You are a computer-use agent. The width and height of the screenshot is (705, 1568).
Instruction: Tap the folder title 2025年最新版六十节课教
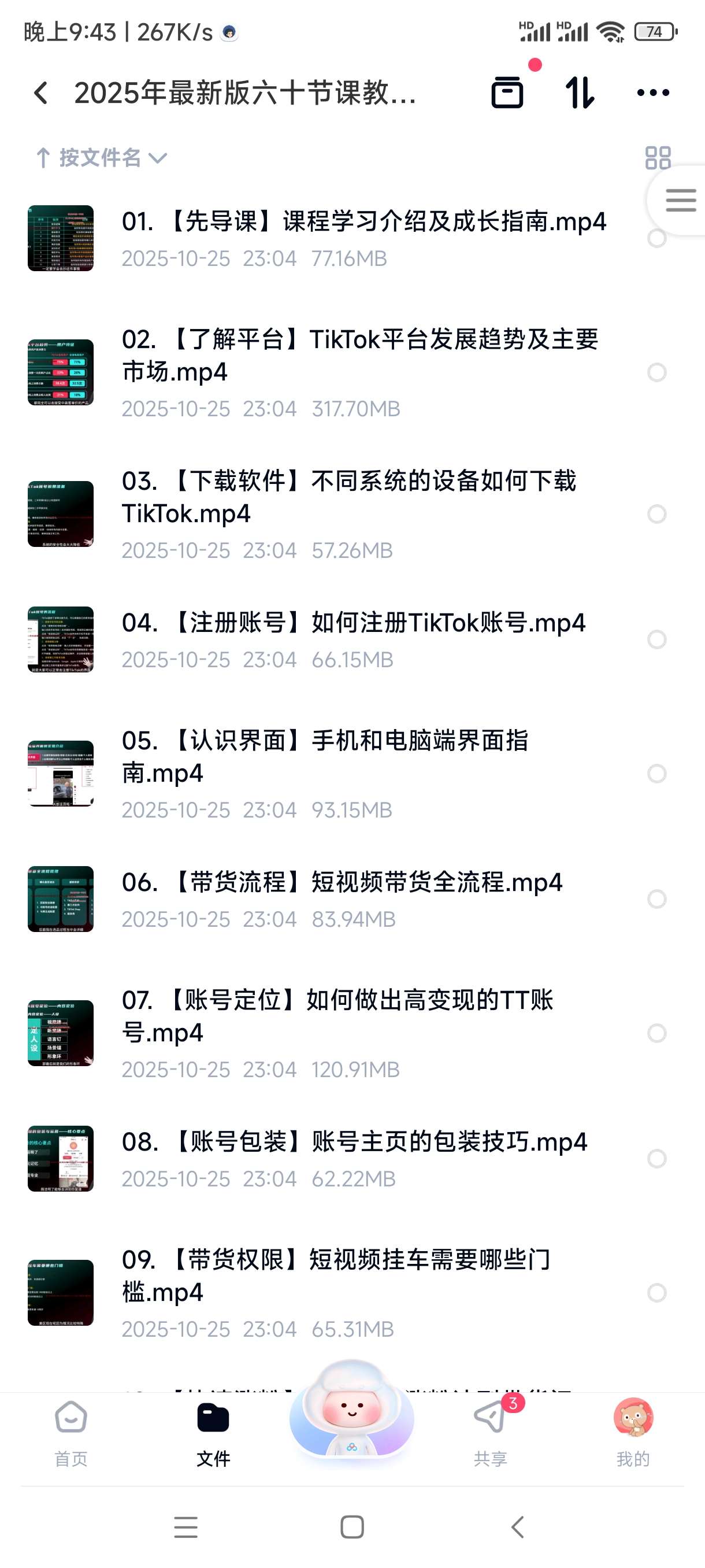point(243,92)
